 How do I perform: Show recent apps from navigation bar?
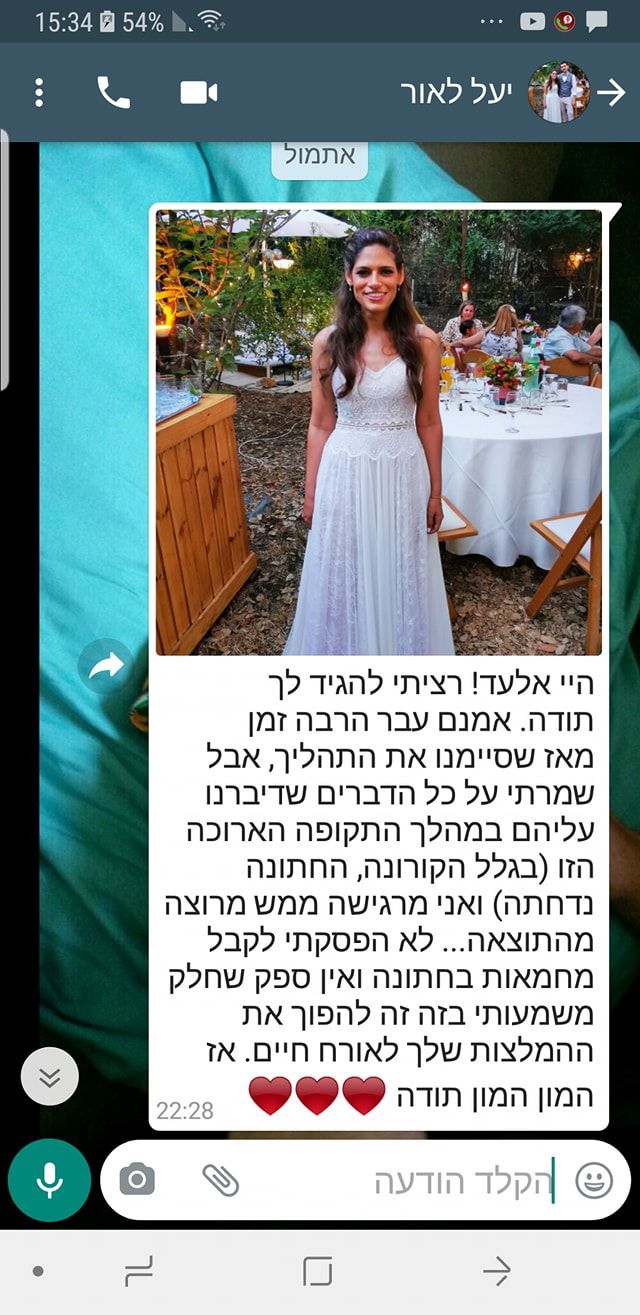(139, 1271)
